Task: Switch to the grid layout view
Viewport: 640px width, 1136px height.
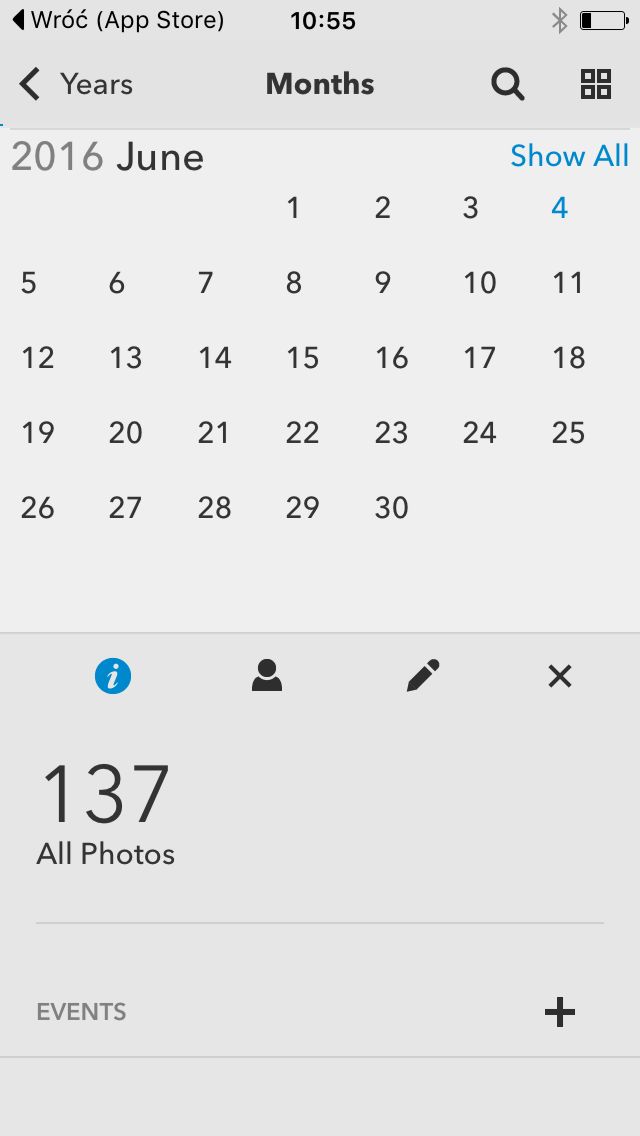Action: pos(596,84)
